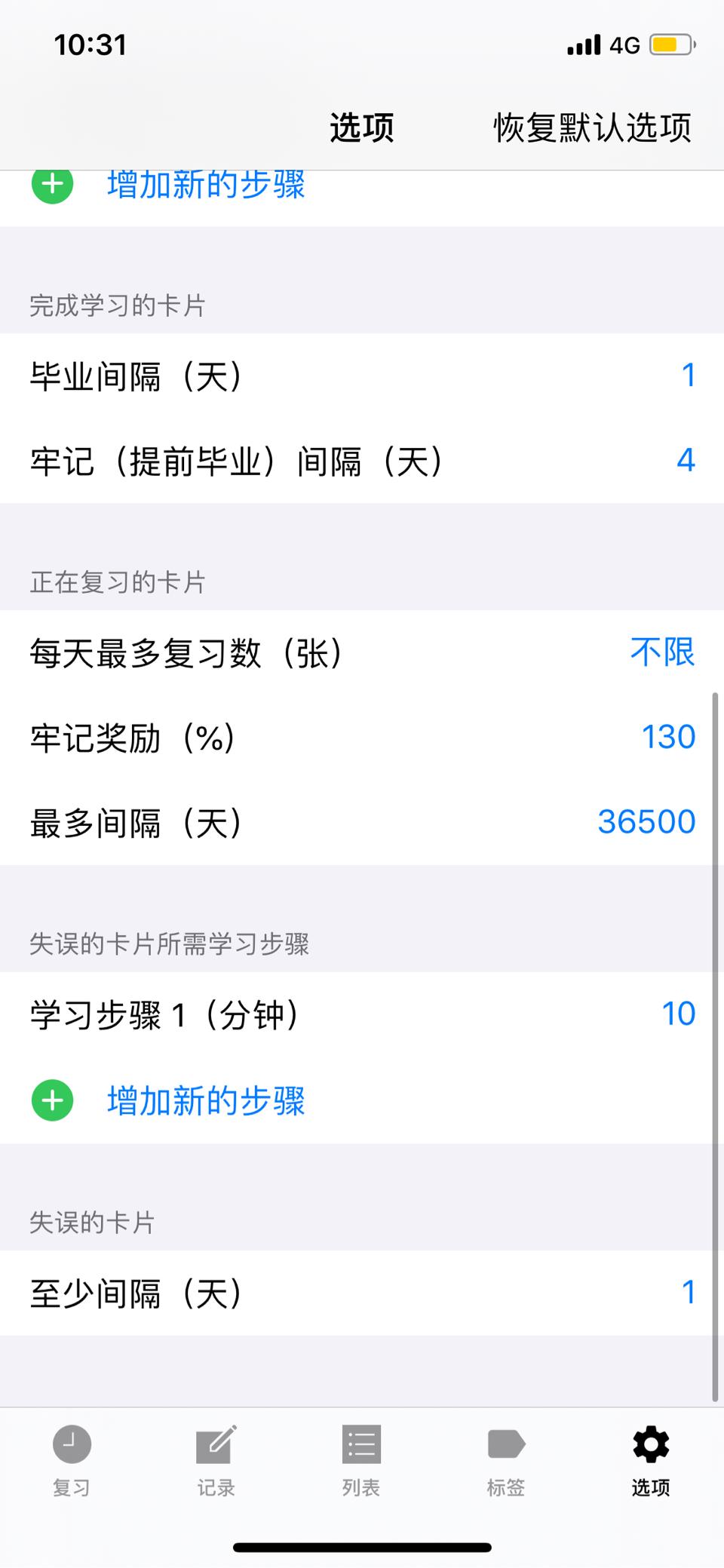Change 每天最多复习数 setting

[x=662, y=652]
